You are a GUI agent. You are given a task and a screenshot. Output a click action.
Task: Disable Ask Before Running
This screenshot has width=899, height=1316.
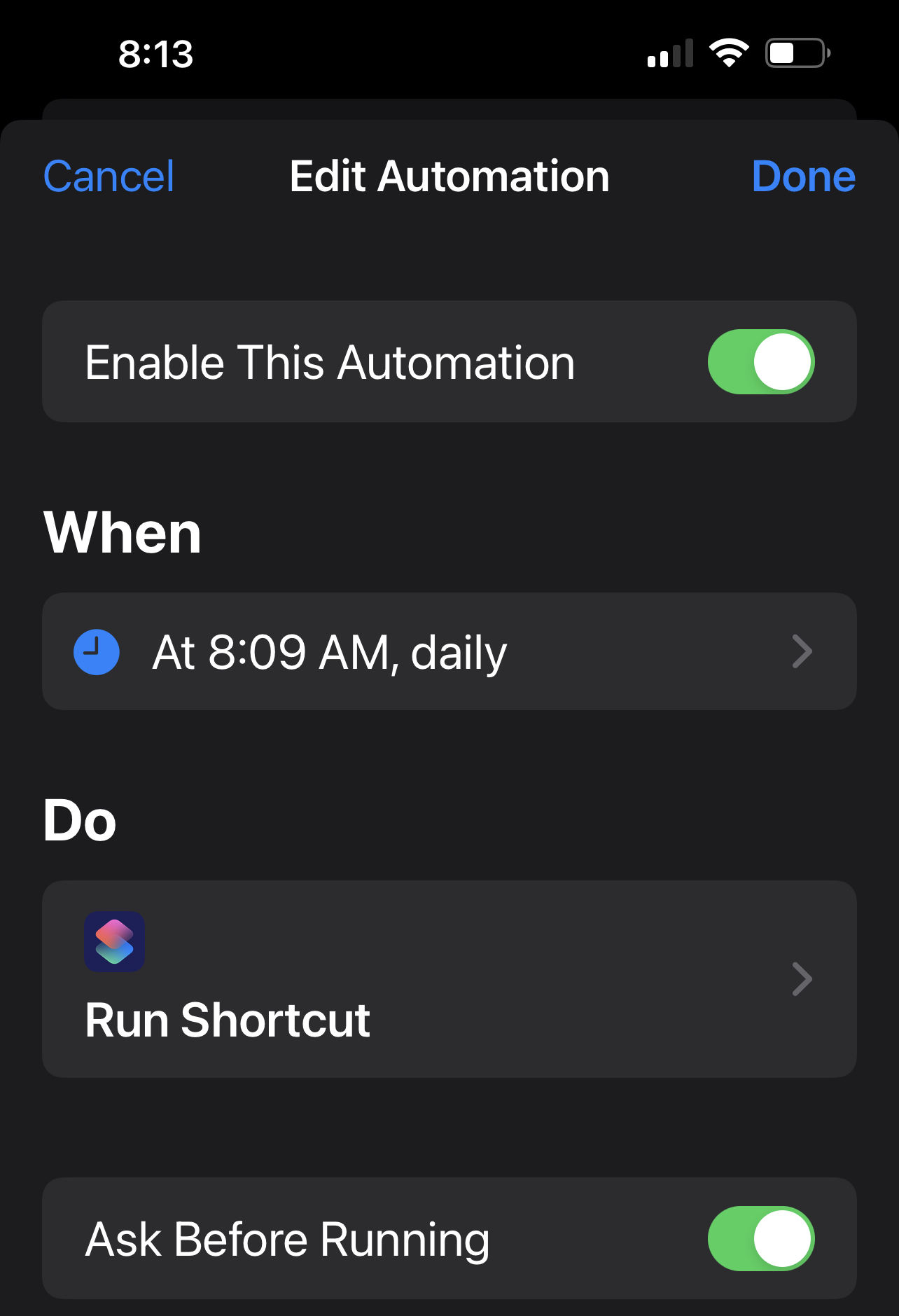[x=760, y=1238]
